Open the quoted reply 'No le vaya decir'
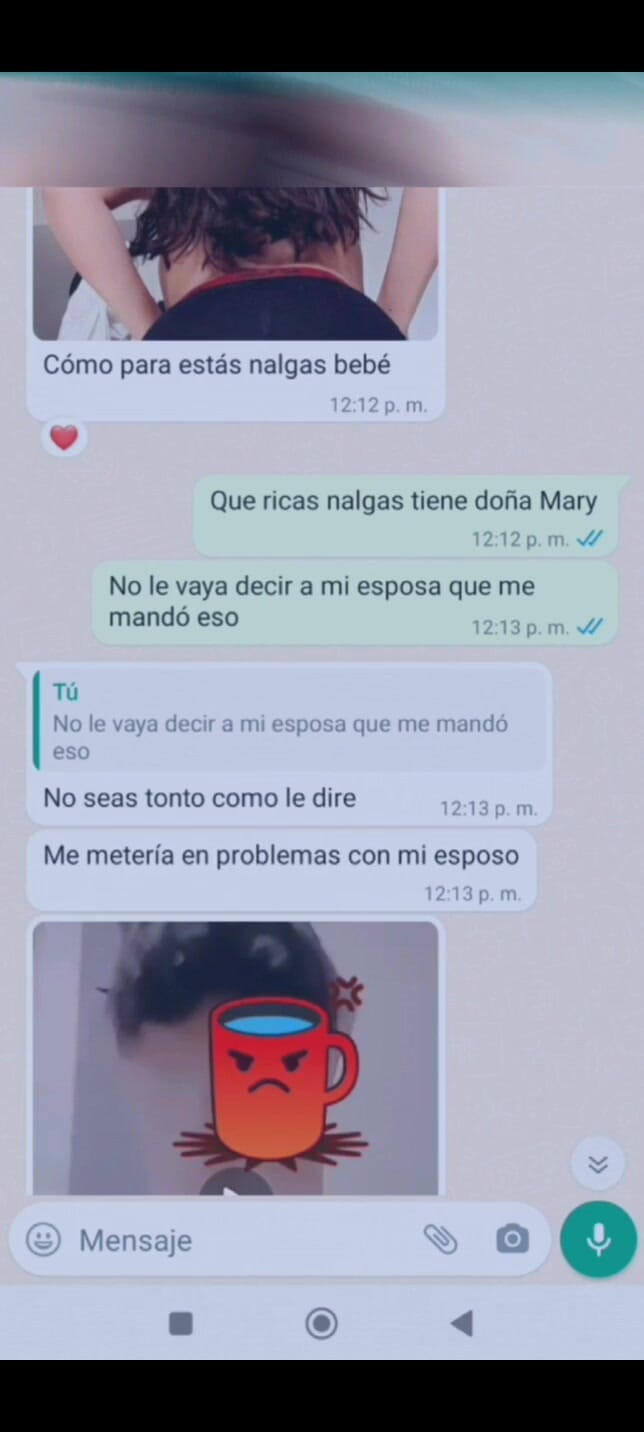This screenshot has width=644, height=1432. pos(290,720)
